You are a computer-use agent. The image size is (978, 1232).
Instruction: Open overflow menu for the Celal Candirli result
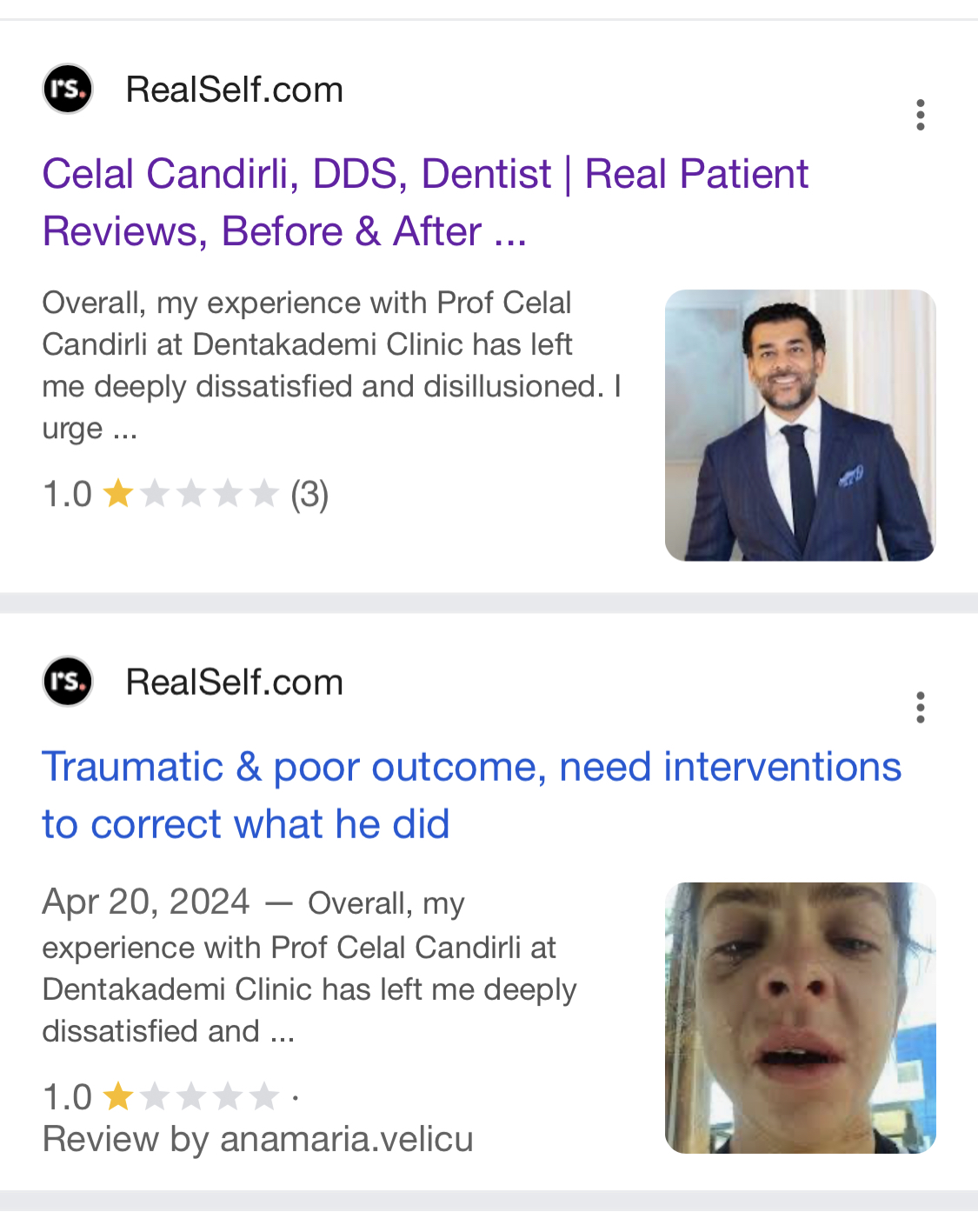point(920,115)
